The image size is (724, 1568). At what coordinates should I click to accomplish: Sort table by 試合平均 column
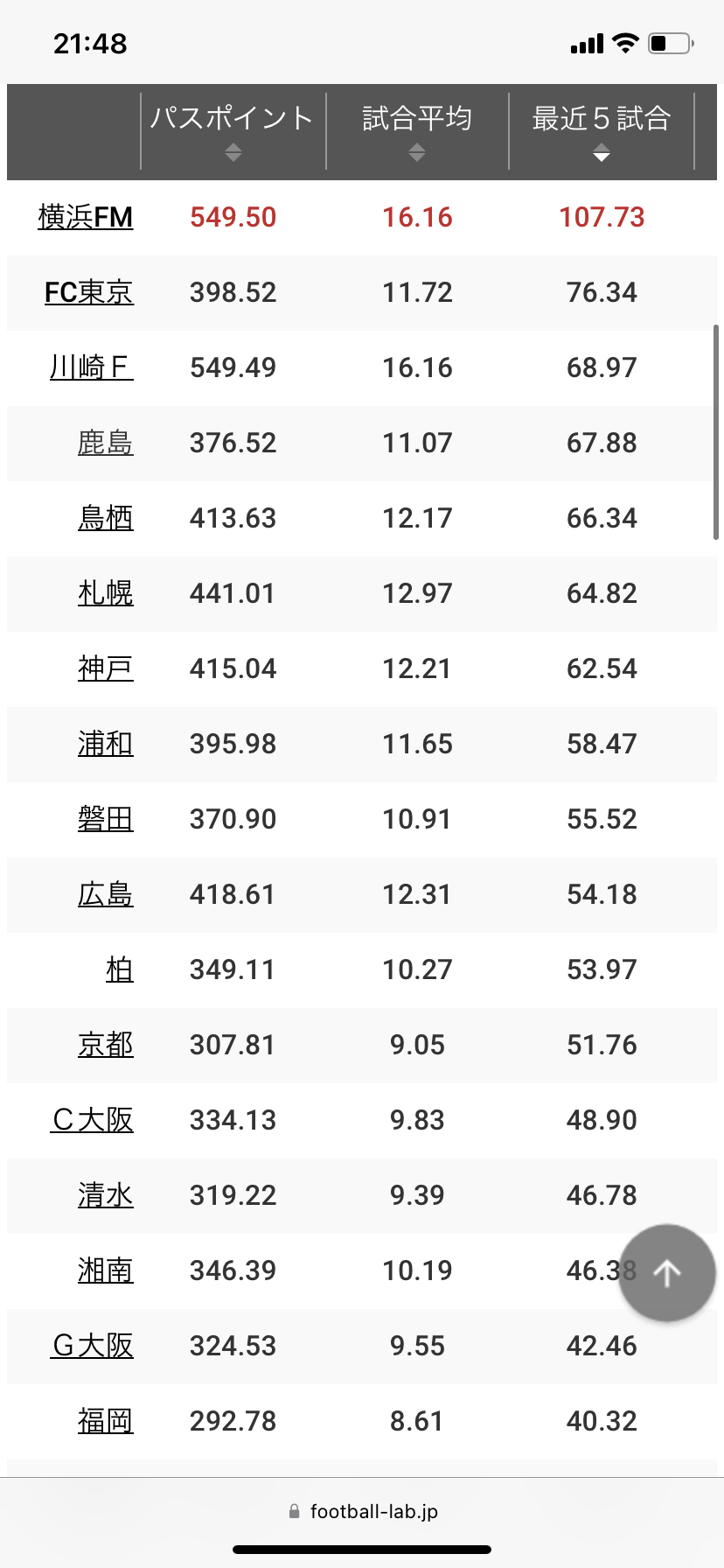417,131
